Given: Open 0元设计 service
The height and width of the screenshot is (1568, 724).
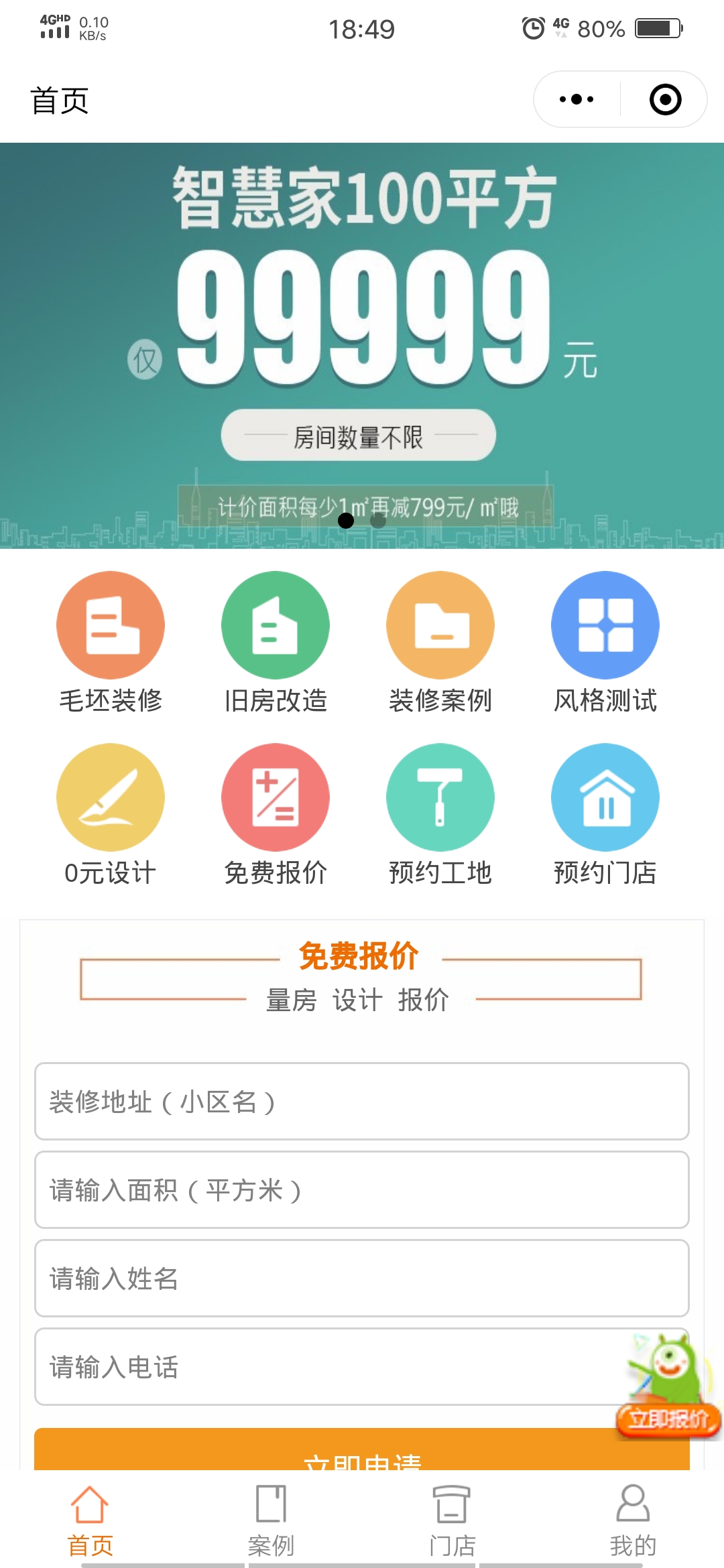Looking at the screenshot, I should 111,798.
